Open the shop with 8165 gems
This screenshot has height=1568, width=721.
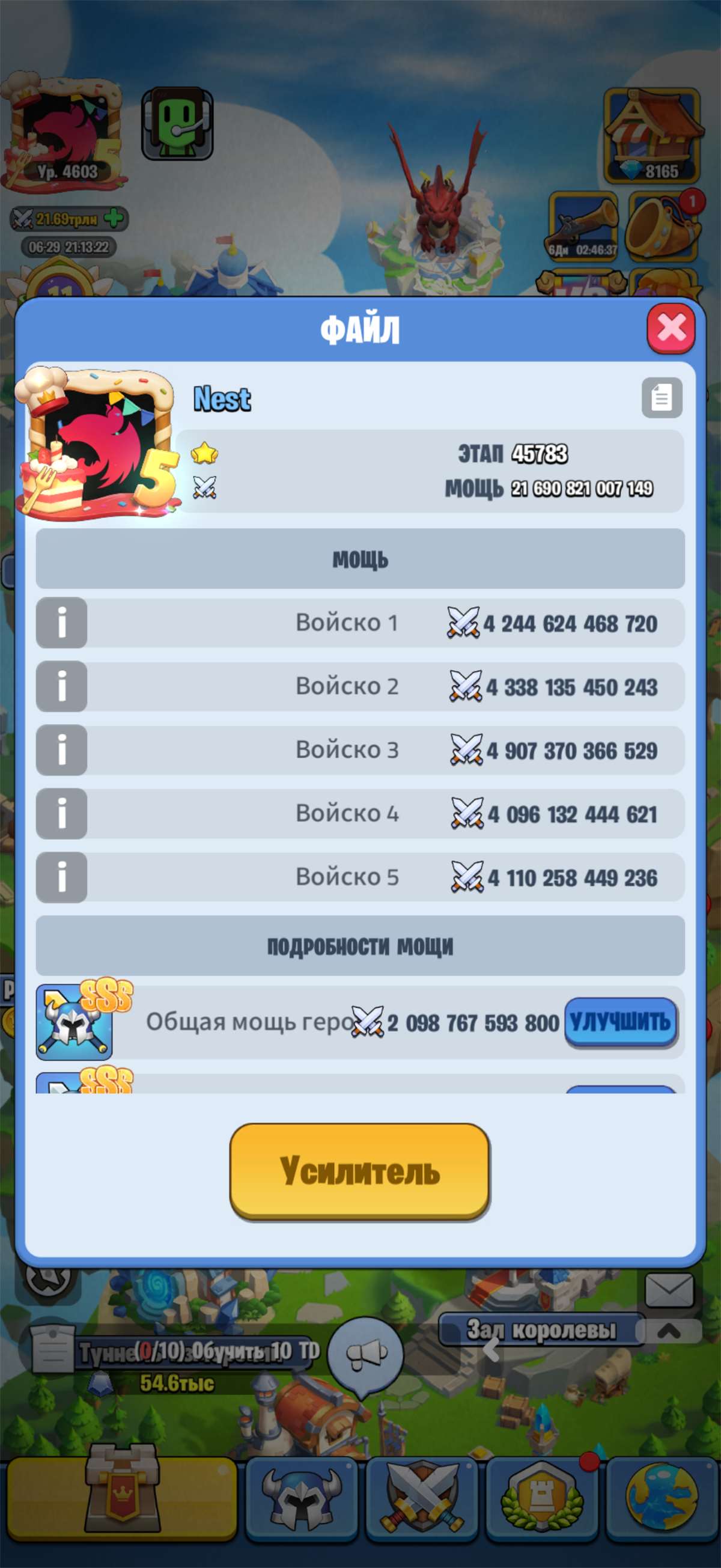(x=653, y=136)
